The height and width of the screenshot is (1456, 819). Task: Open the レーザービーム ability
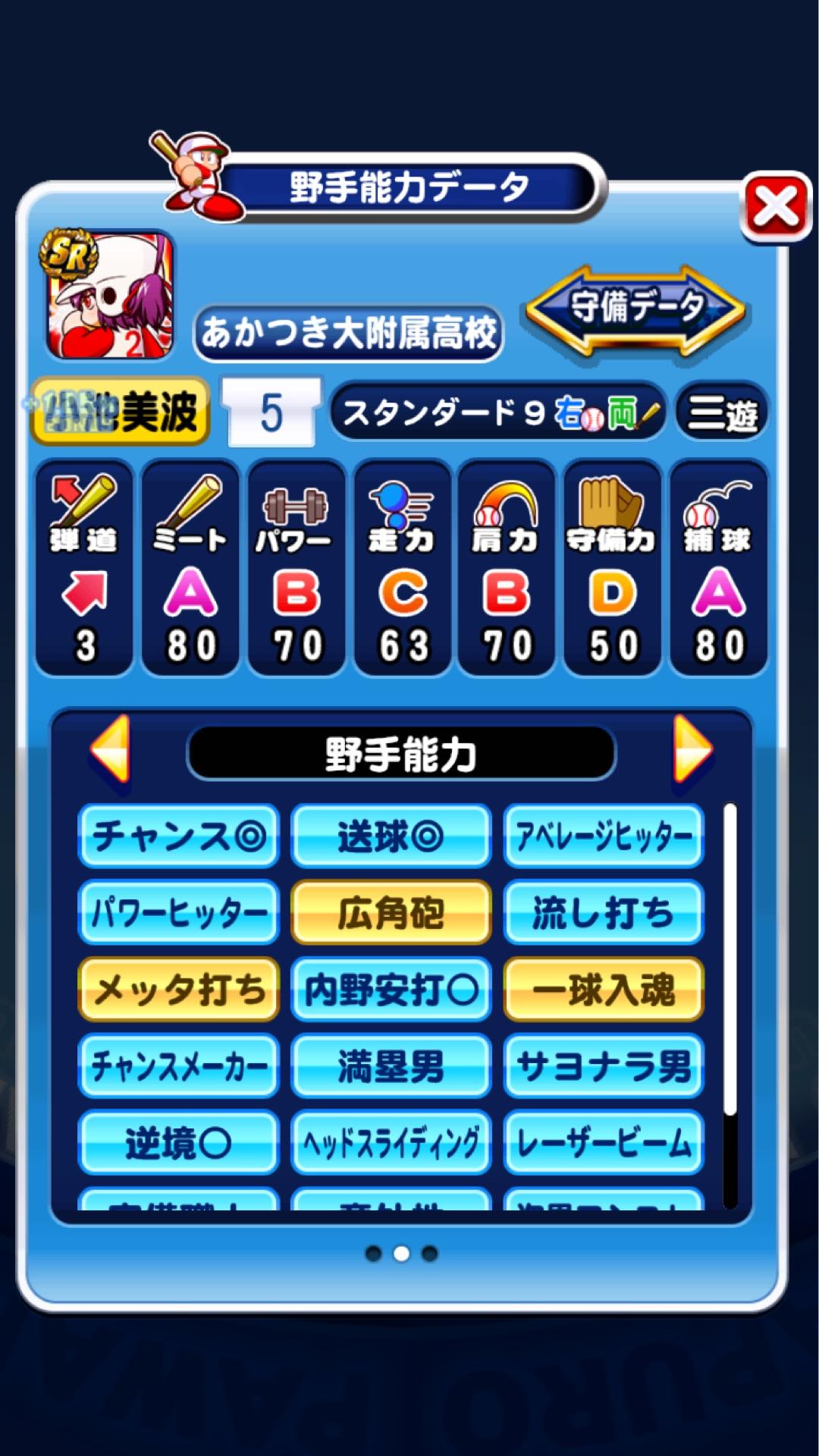coord(604,1143)
